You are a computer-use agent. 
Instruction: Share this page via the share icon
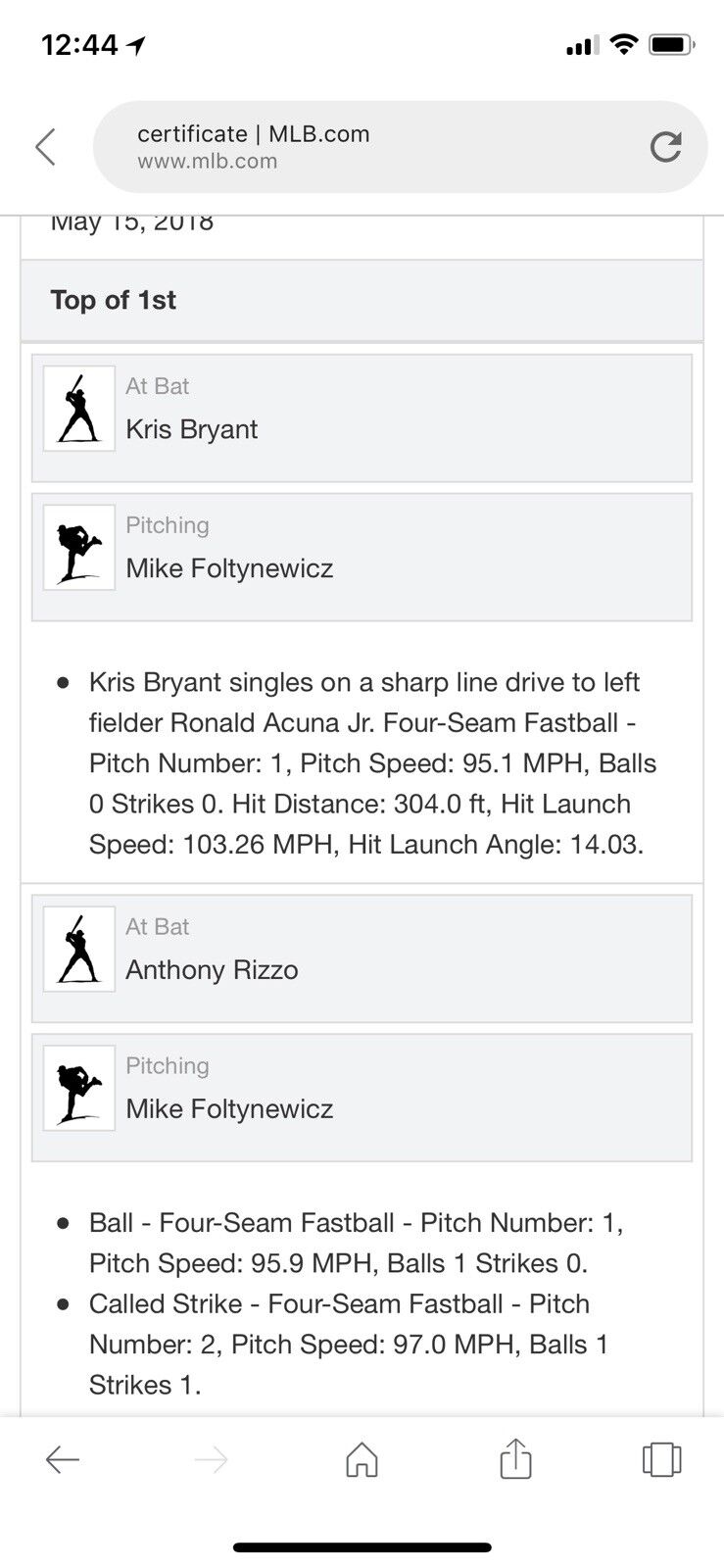pyautogui.click(x=515, y=1458)
